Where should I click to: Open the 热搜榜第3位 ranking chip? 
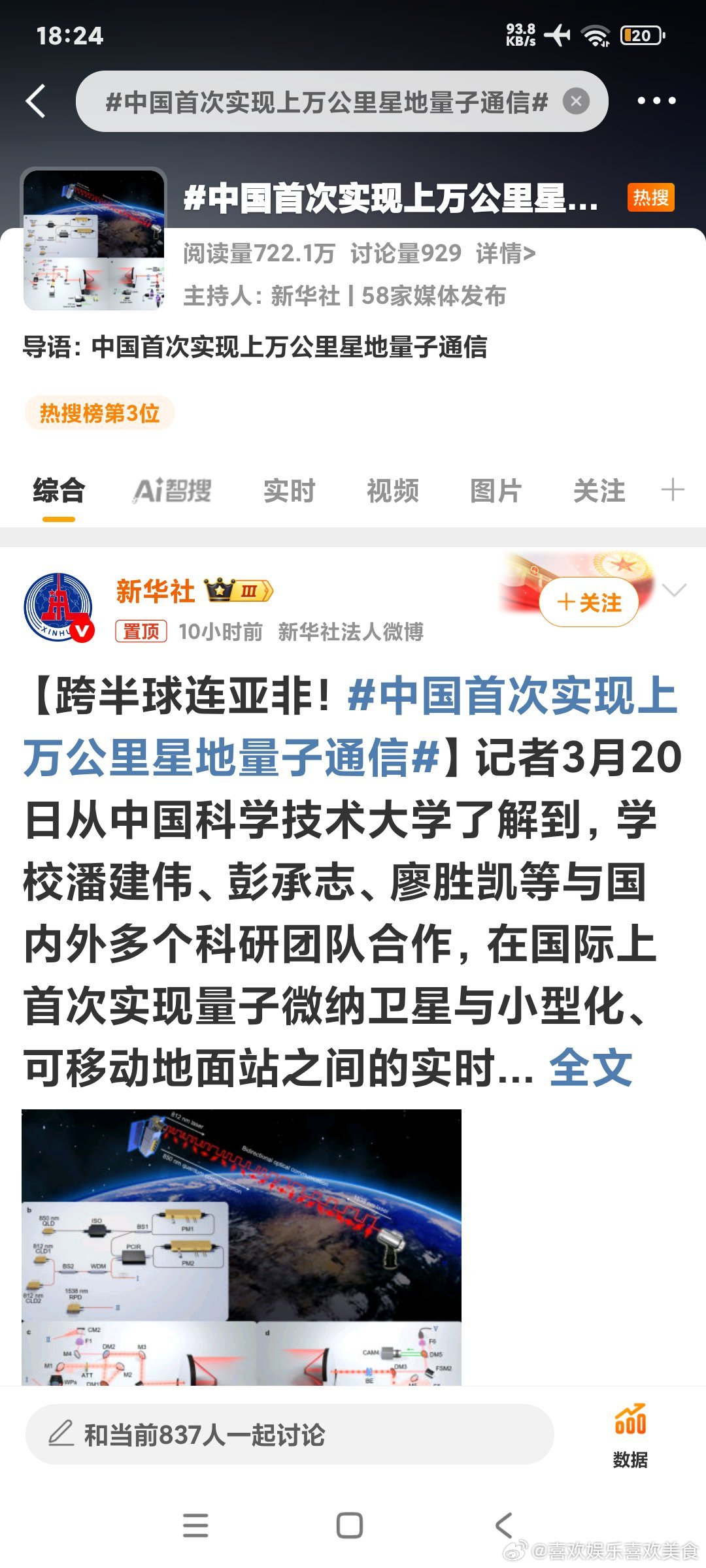point(99,413)
